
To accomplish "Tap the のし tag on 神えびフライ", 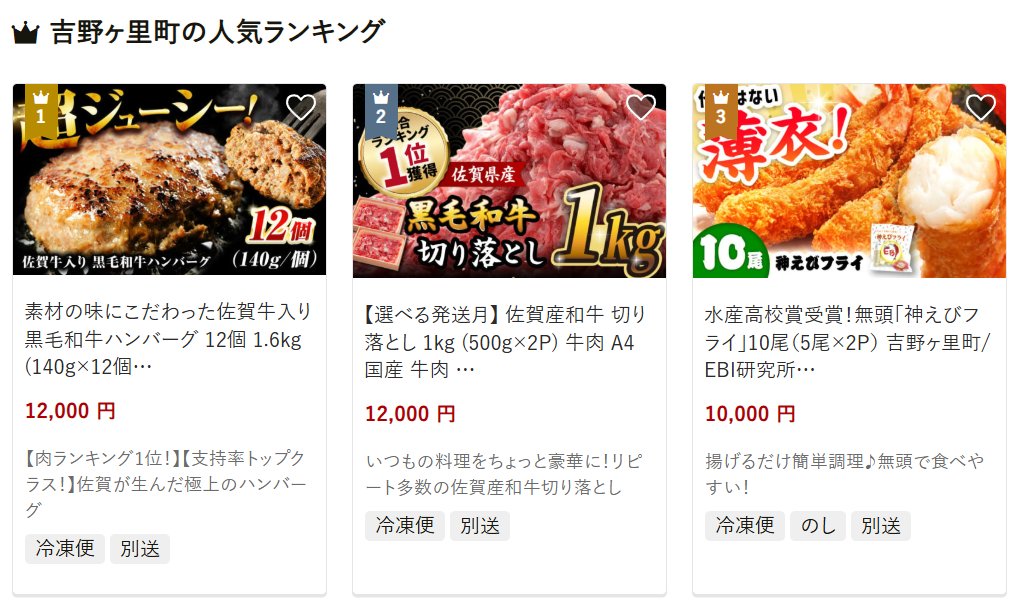I will tap(817, 526).
